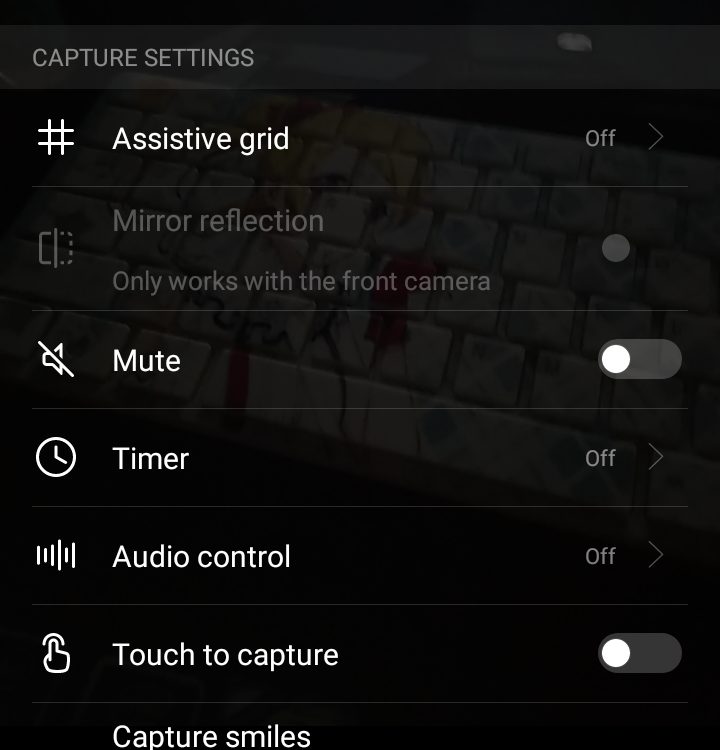The width and height of the screenshot is (720, 750).
Task: Select the Capture smiles option
Action: pyautogui.click(x=212, y=736)
